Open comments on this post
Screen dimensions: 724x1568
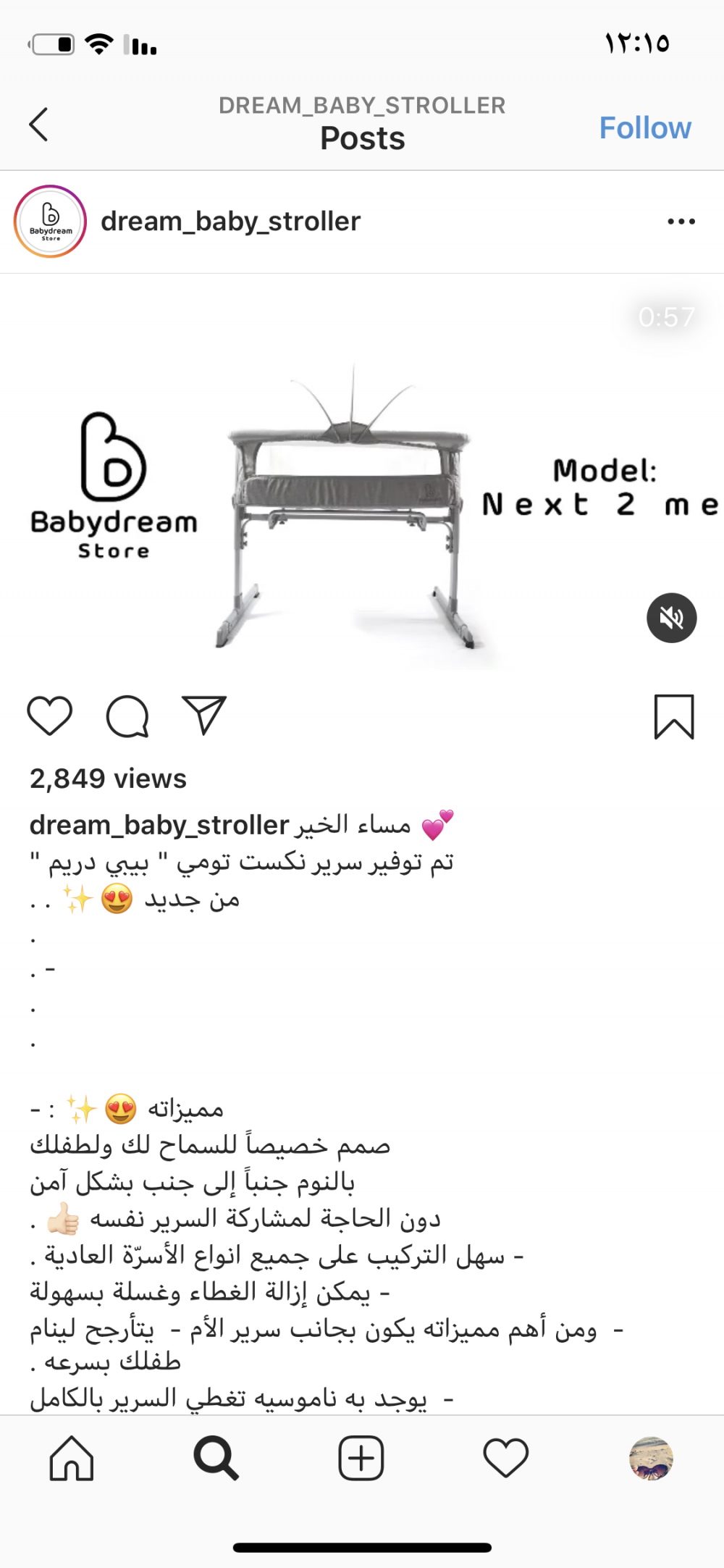pyautogui.click(x=127, y=716)
